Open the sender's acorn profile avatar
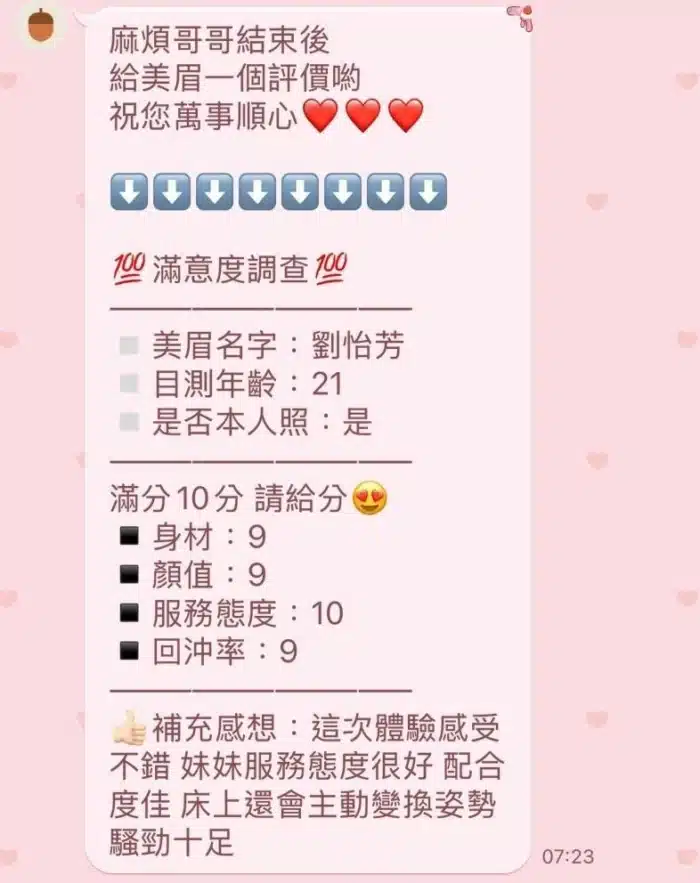The height and width of the screenshot is (883, 700). coord(42,25)
